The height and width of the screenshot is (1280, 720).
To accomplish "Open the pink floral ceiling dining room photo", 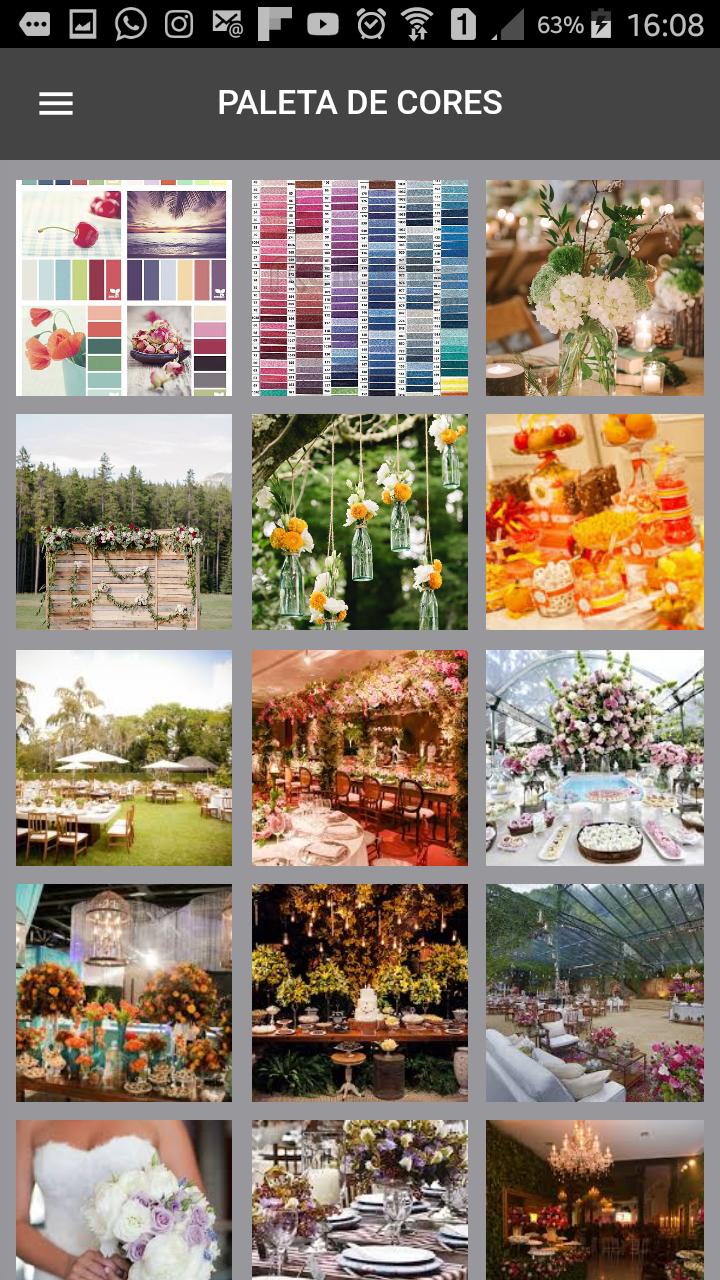I will click(360, 757).
